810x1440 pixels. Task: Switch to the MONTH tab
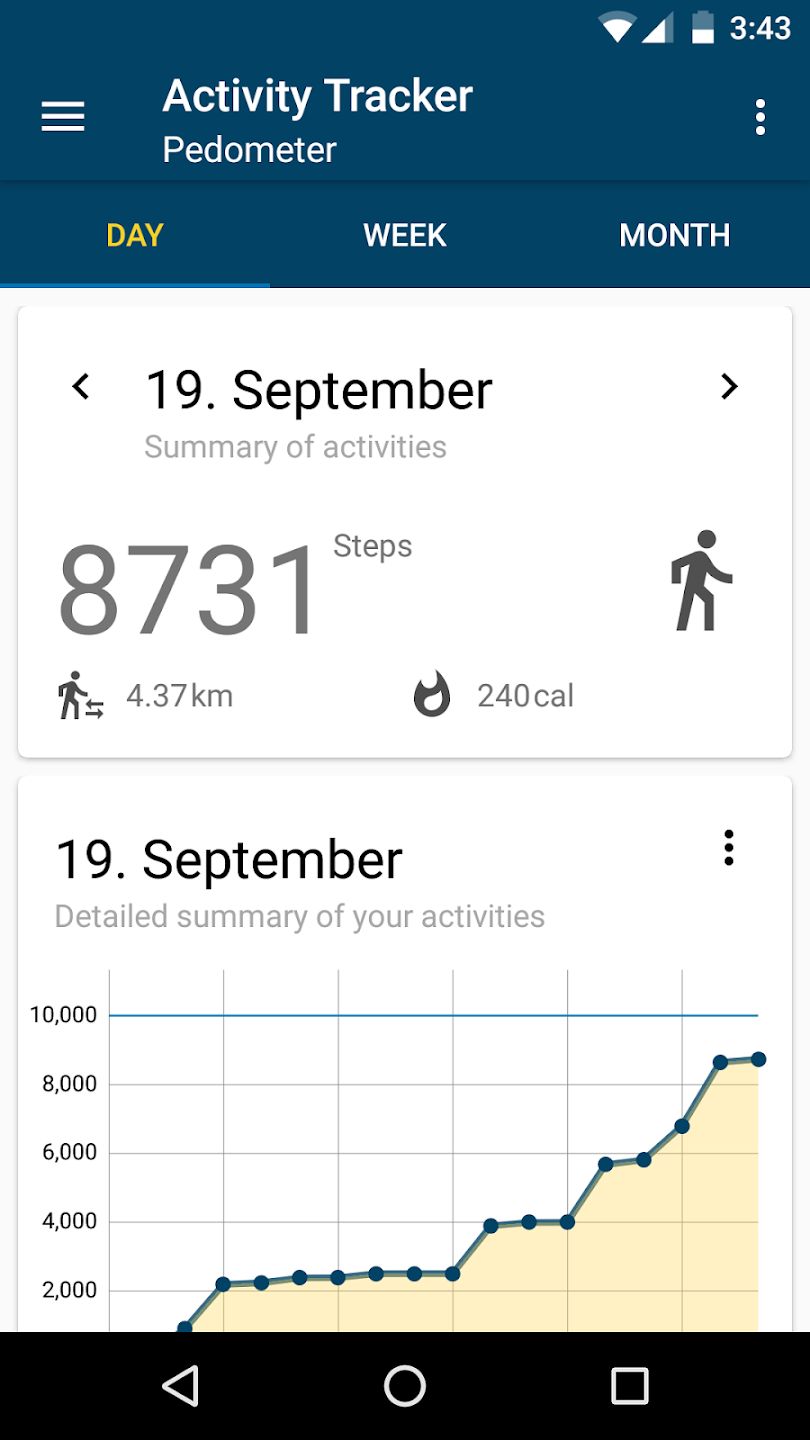pyautogui.click(x=675, y=234)
